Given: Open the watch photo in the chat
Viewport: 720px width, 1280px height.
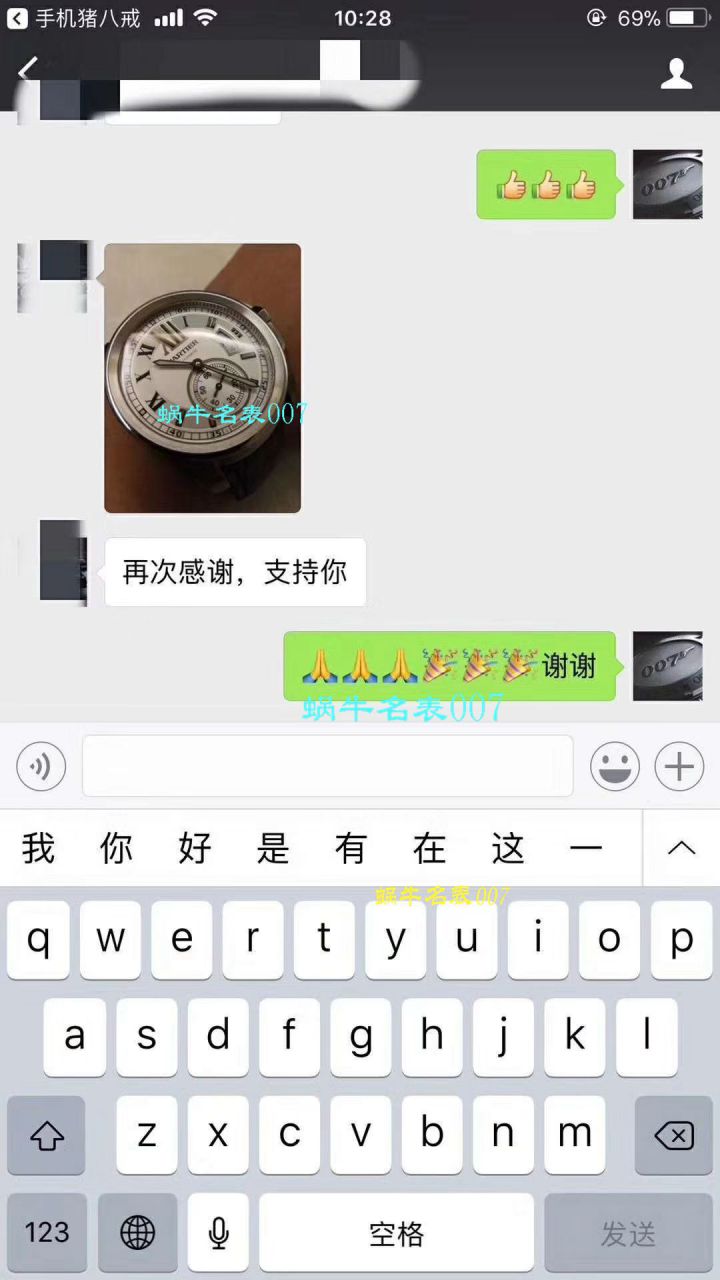Looking at the screenshot, I should [202, 377].
